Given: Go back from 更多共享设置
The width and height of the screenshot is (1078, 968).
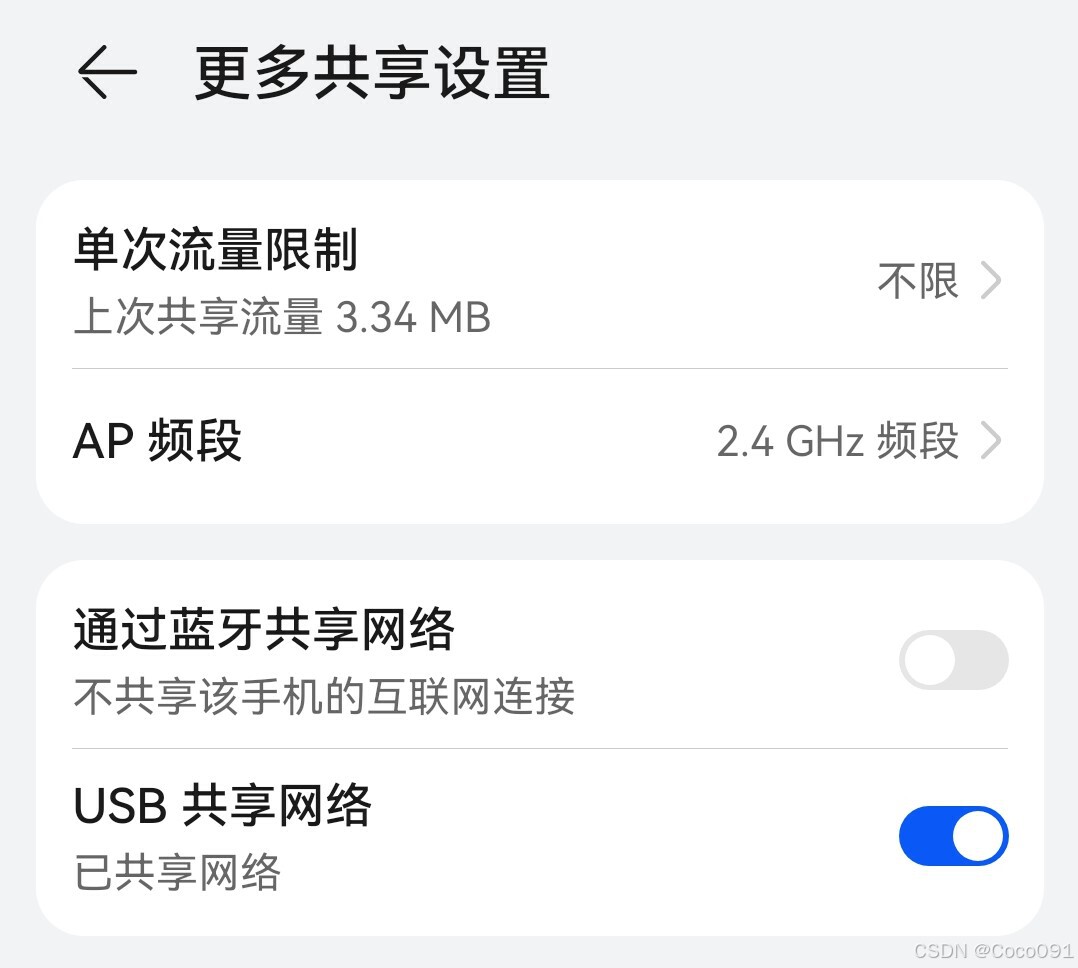Looking at the screenshot, I should [x=106, y=74].
